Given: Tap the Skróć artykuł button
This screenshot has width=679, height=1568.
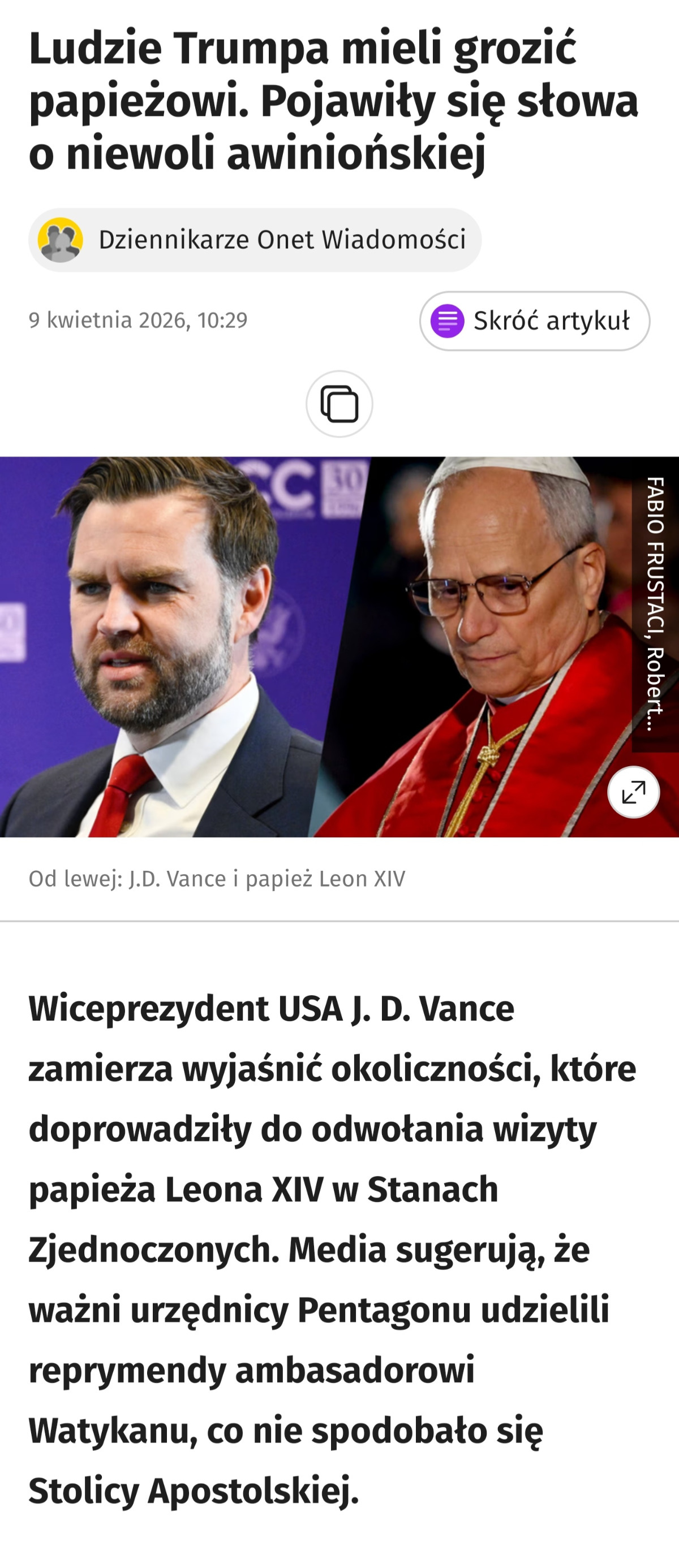Looking at the screenshot, I should (x=534, y=321).
